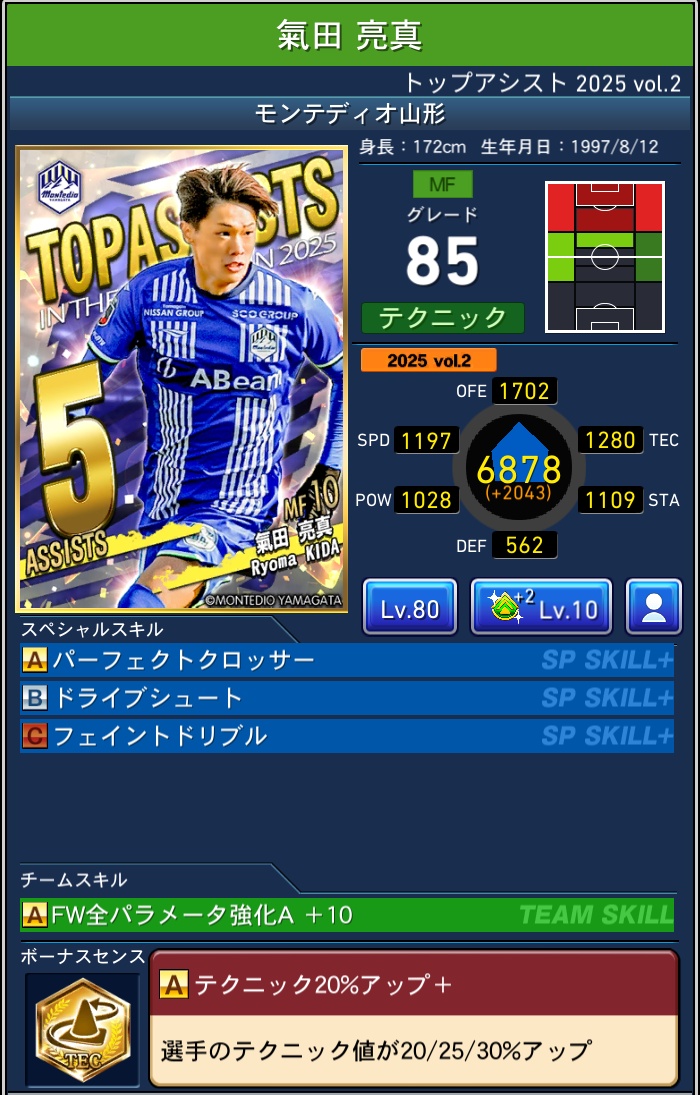The height and width of the screenshot is (1095, 700).
Task: Open team skill FW全パラメータ強化A +10
Action: coord(346,914)
